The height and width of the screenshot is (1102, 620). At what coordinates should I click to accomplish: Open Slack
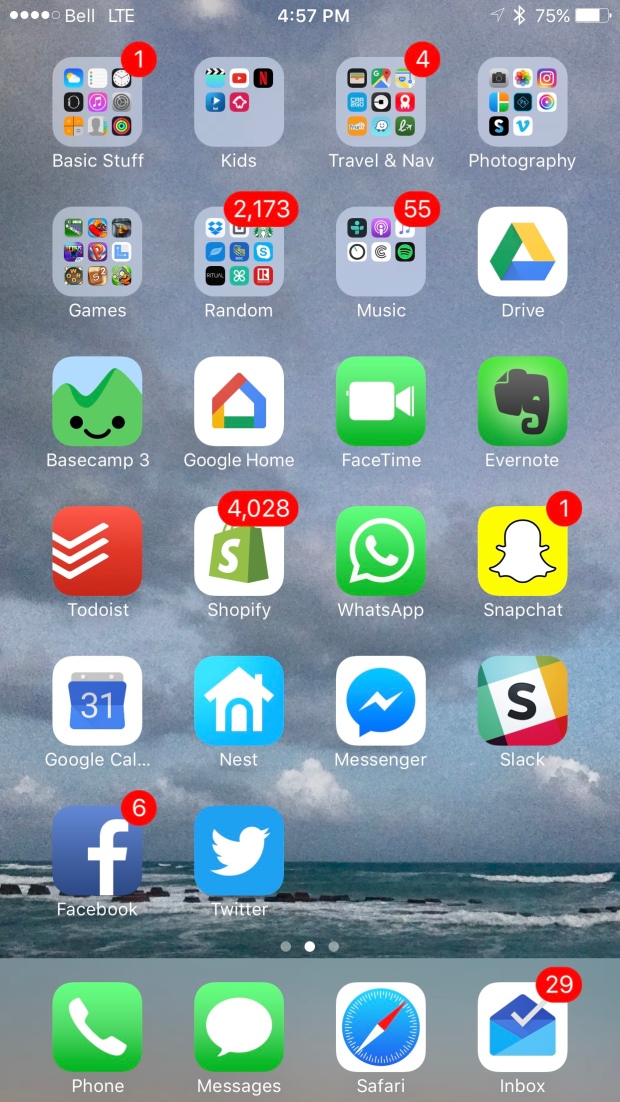(x=522, y=701)
